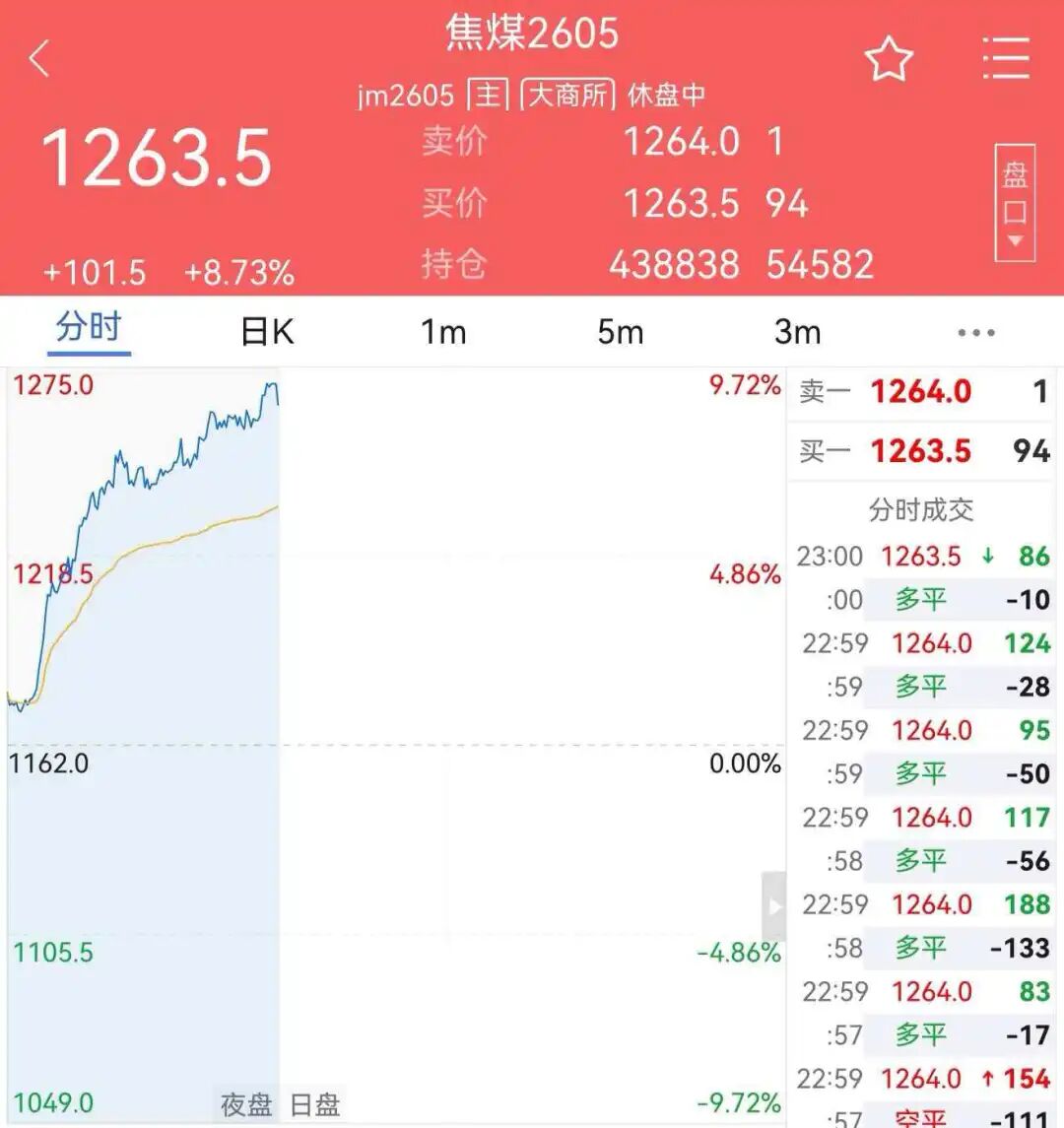View the 3m chart tab

pos(797,332)
